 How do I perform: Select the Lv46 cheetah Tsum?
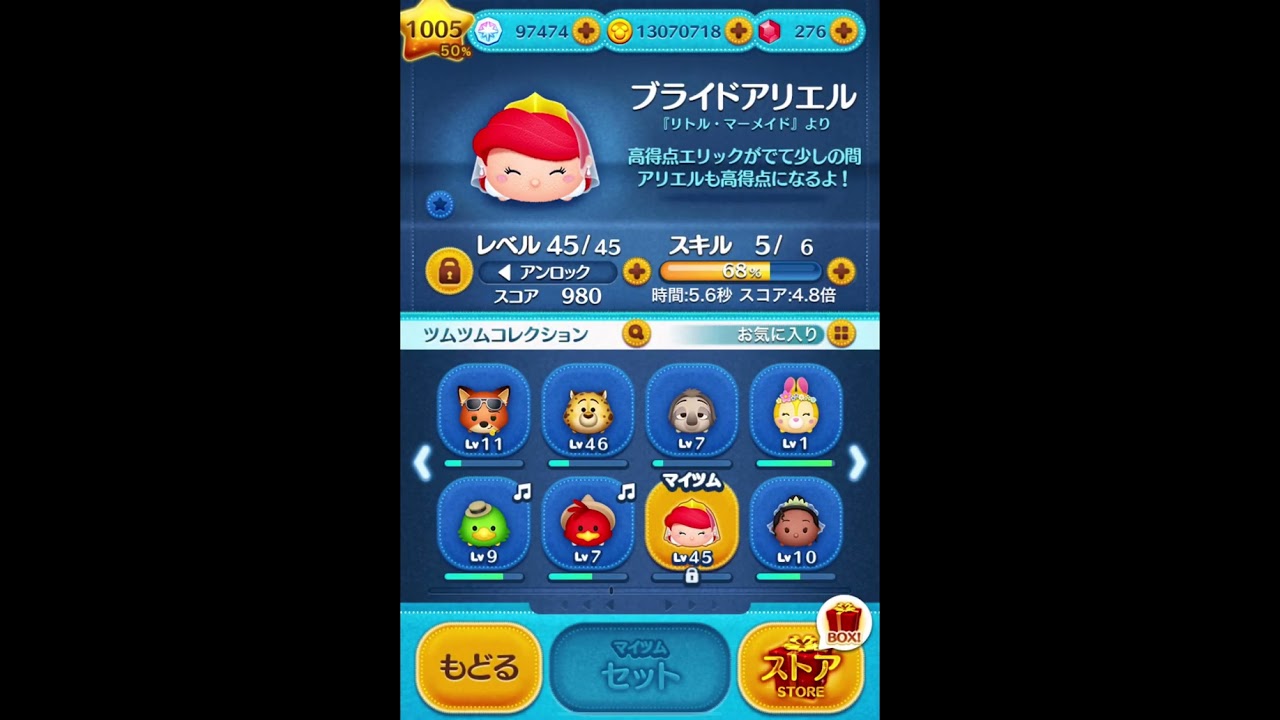coord(588,413)
